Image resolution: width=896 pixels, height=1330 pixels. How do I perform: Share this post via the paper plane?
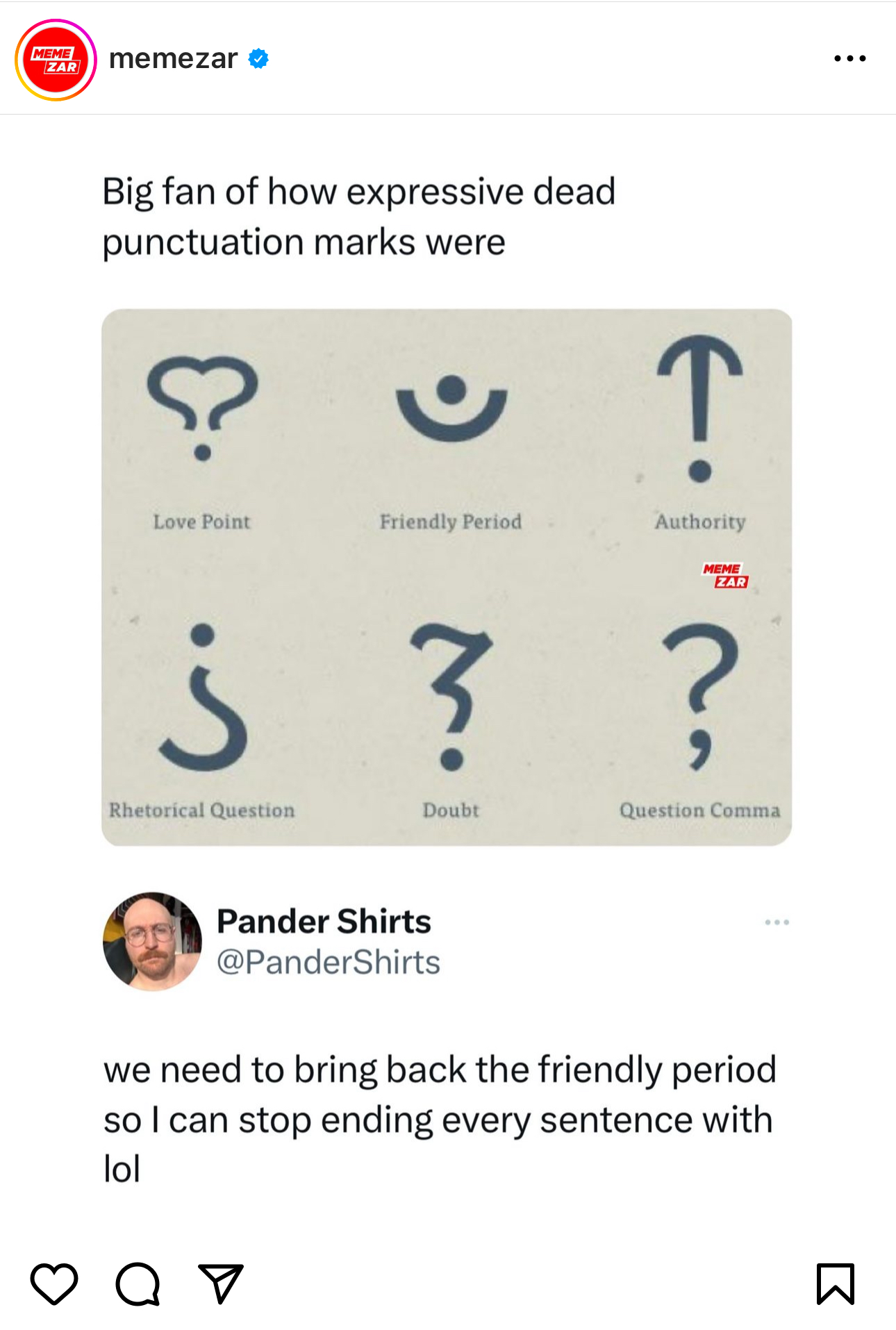pos(221,1283)
